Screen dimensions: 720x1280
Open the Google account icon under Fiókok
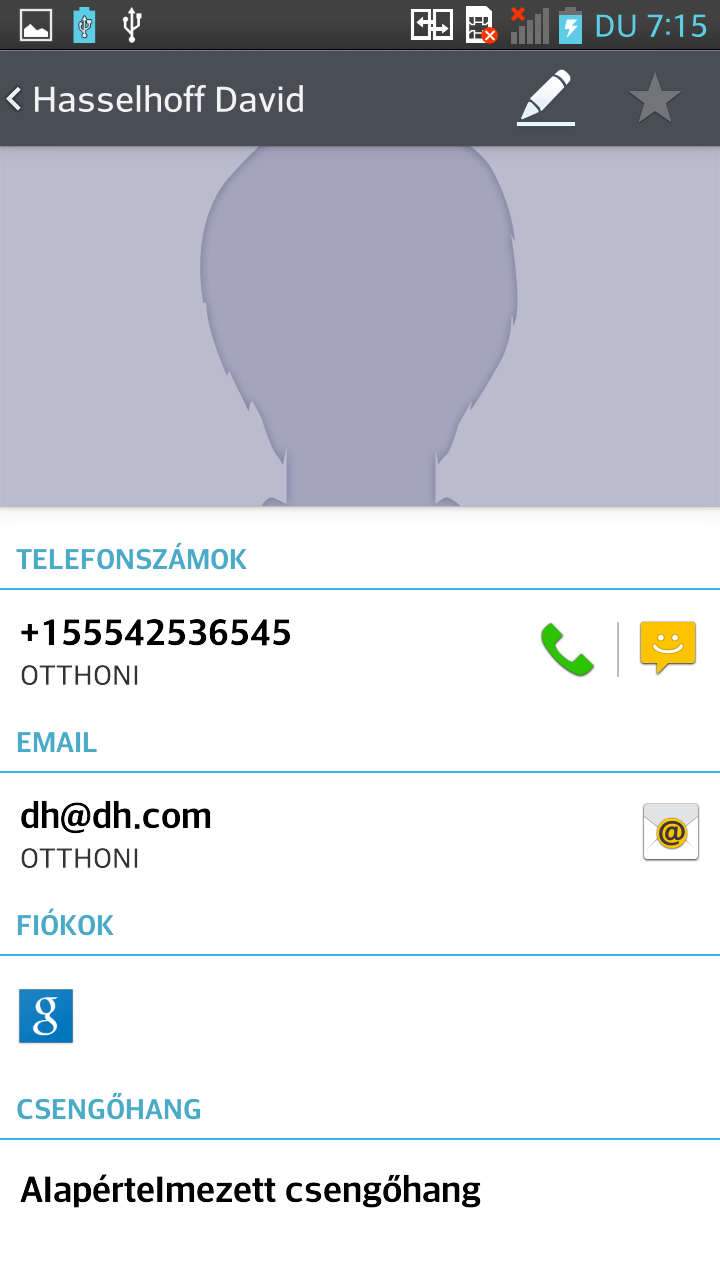(46, 1016)
